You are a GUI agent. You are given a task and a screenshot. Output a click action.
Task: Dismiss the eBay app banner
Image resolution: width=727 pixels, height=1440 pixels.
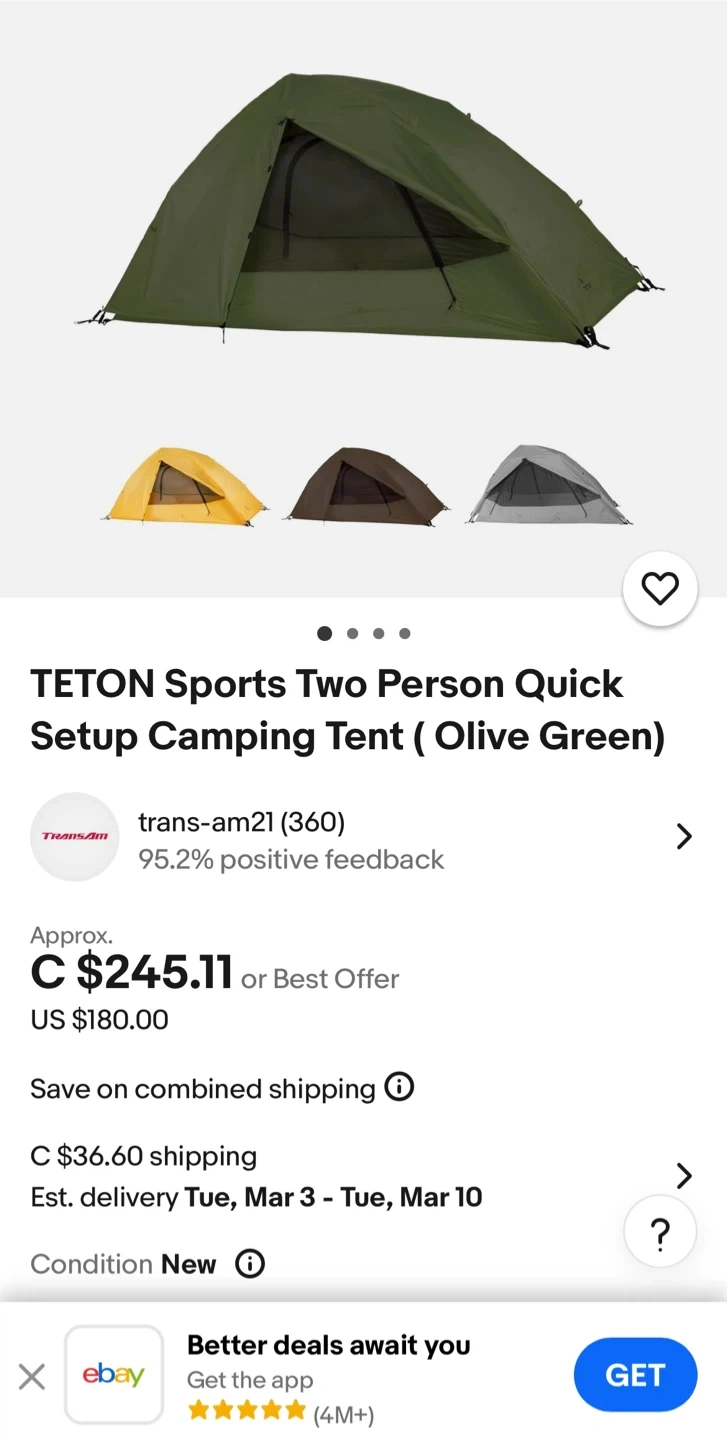click(32, 1377)
